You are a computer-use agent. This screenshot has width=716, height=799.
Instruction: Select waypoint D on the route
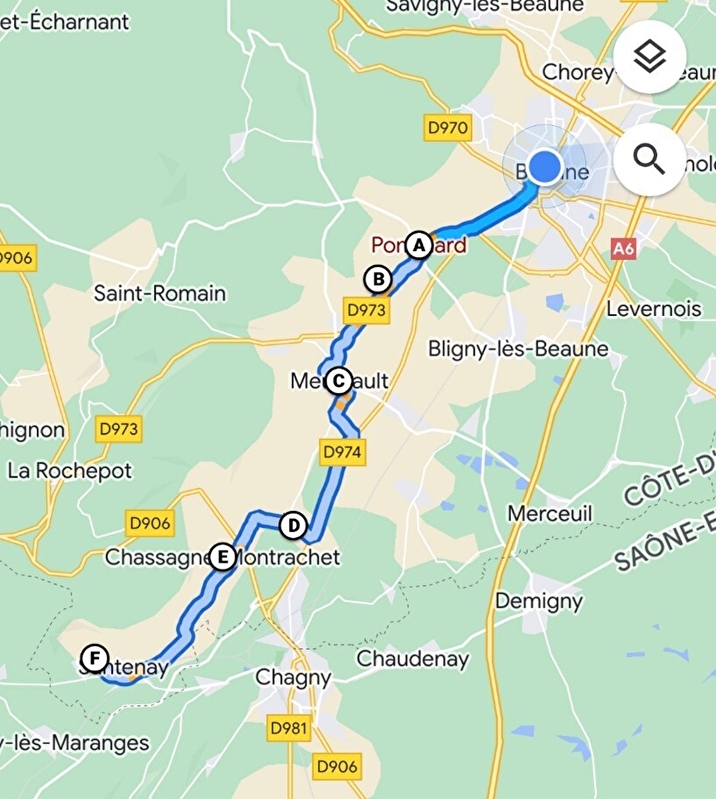tap(292, 525)
